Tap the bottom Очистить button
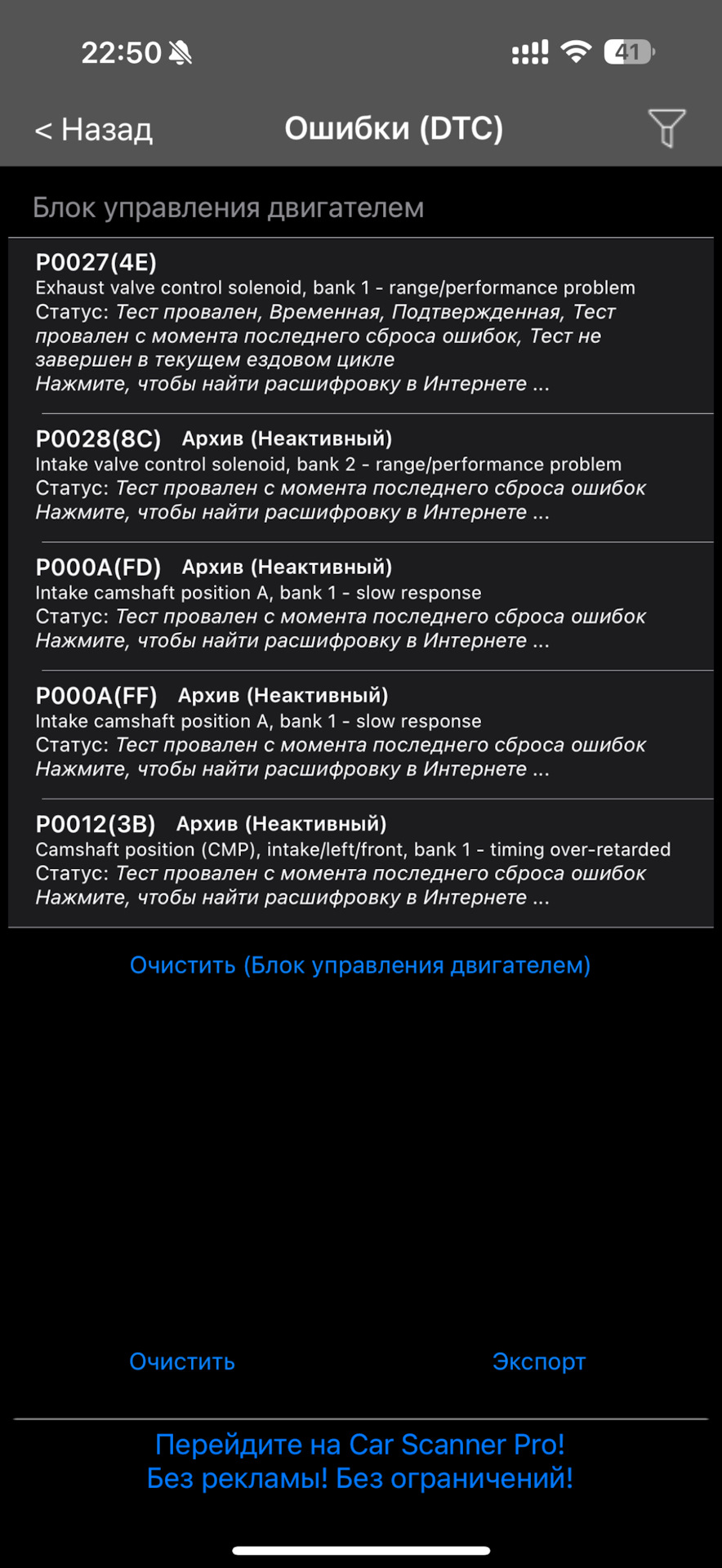722x1568 pixels. [x=182, y=1361]
